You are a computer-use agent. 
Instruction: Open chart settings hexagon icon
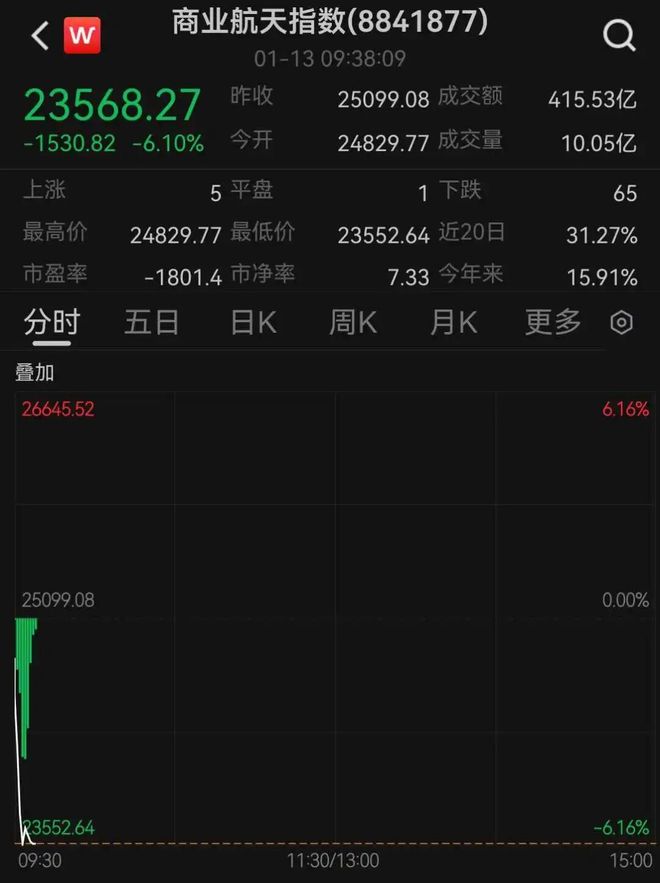tap(622, 323)
